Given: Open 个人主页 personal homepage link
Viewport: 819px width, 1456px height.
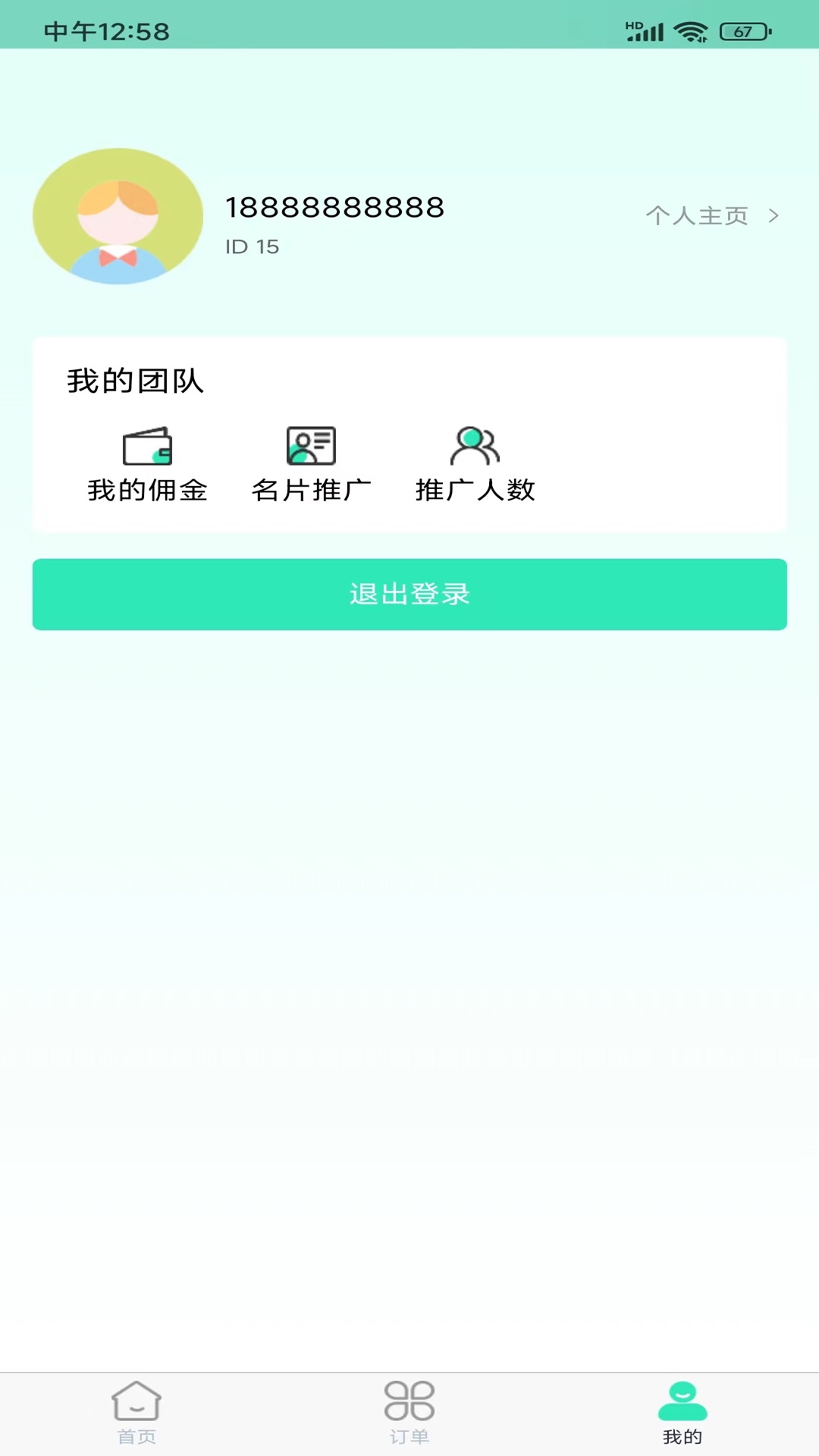Looking at the screenshot, I should (697, 216).
